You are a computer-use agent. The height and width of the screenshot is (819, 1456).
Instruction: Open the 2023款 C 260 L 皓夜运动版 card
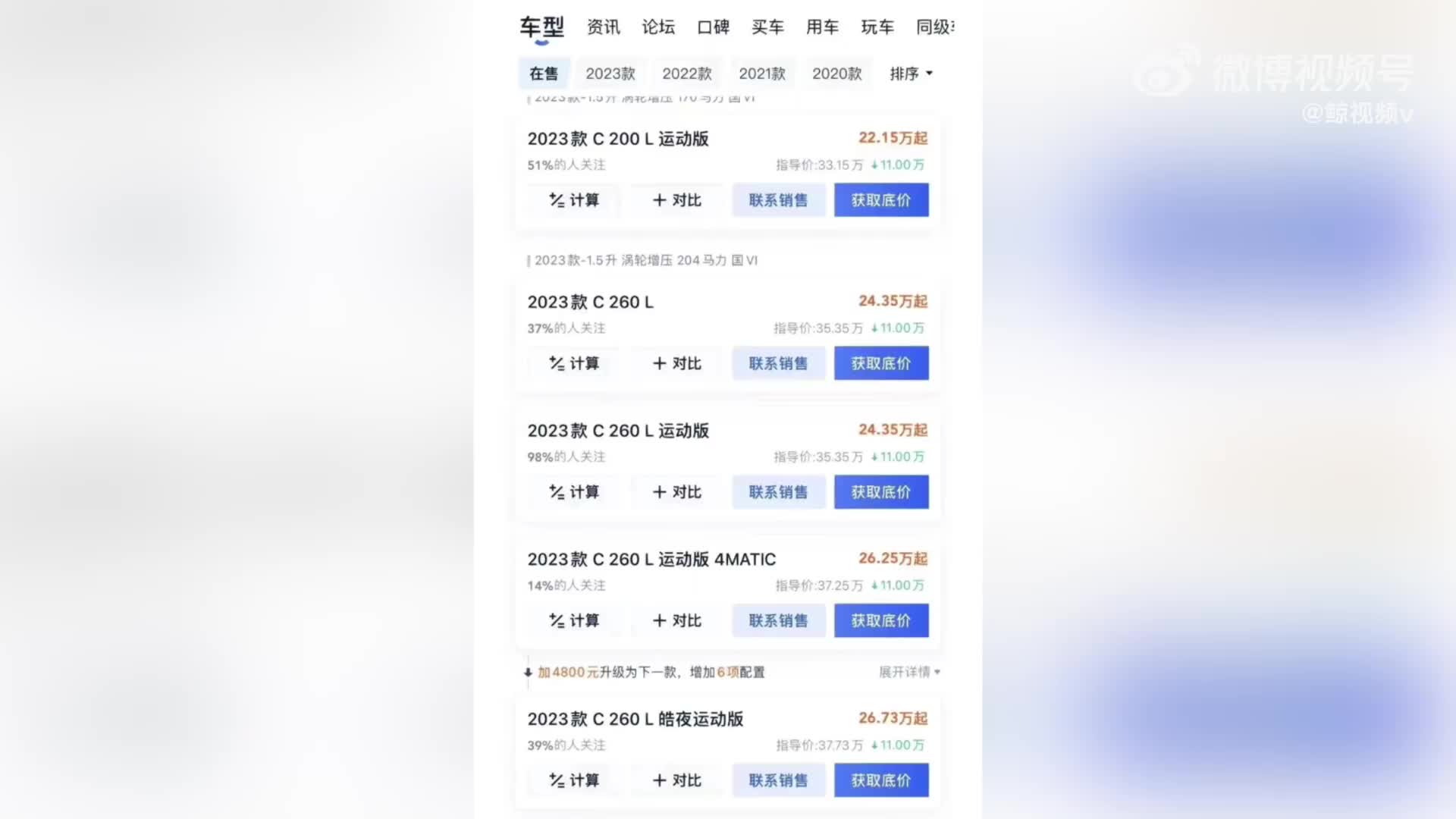pyautogui.click(x=635, y=719)
